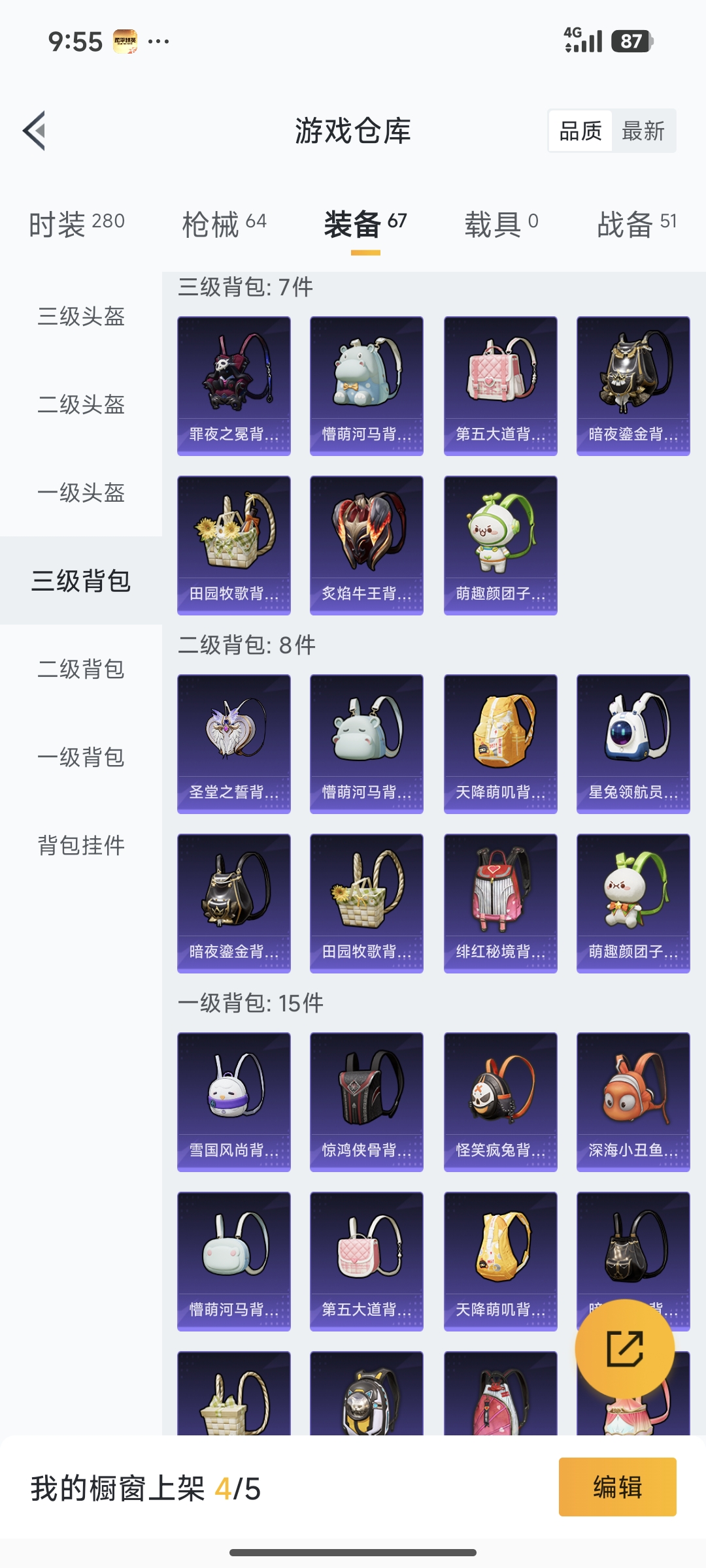Select 三级头盔 in the sidebar
The image size is (706, 1568).
coord(80,317)
